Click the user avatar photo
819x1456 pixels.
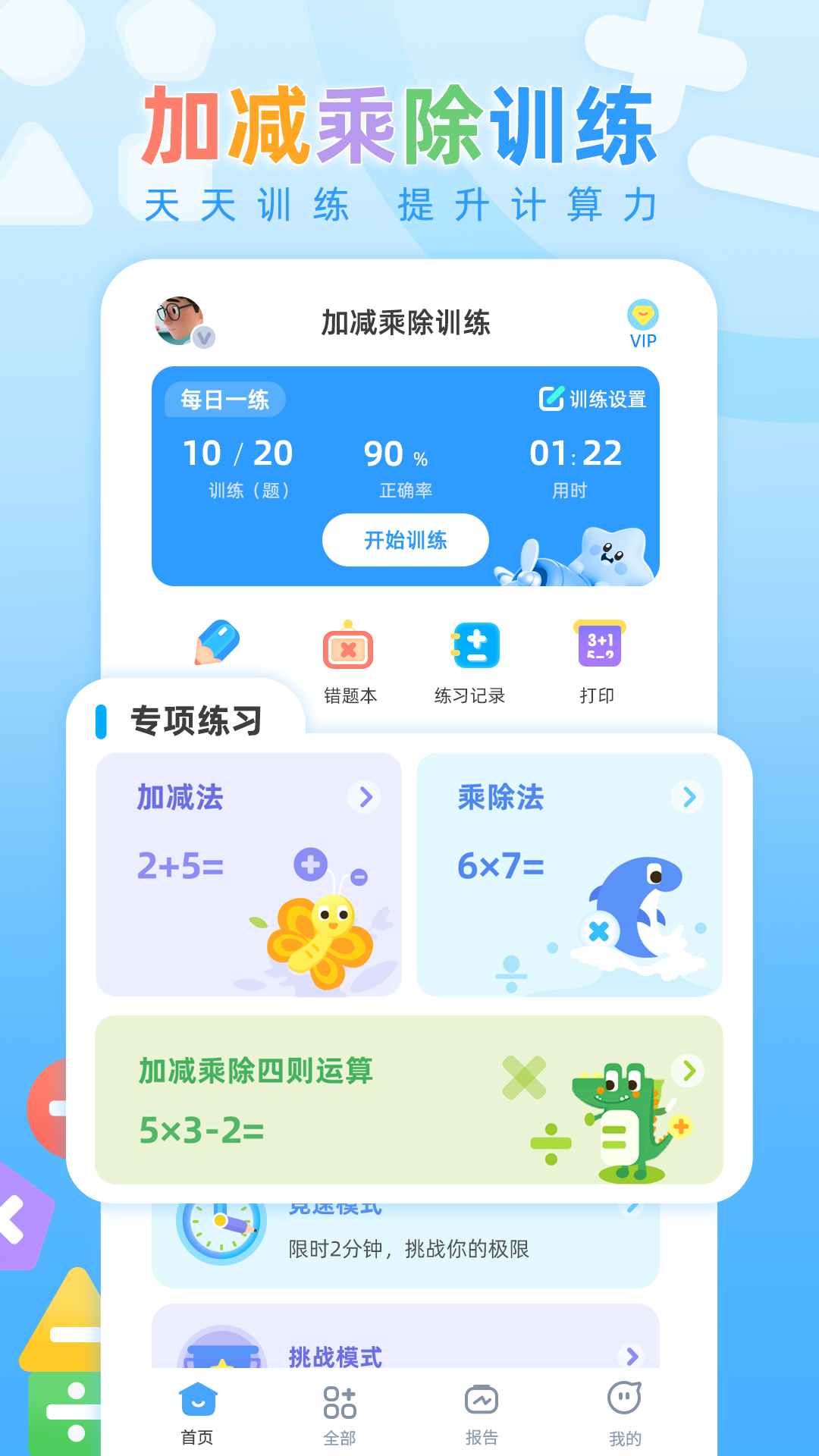pos(177,319)
